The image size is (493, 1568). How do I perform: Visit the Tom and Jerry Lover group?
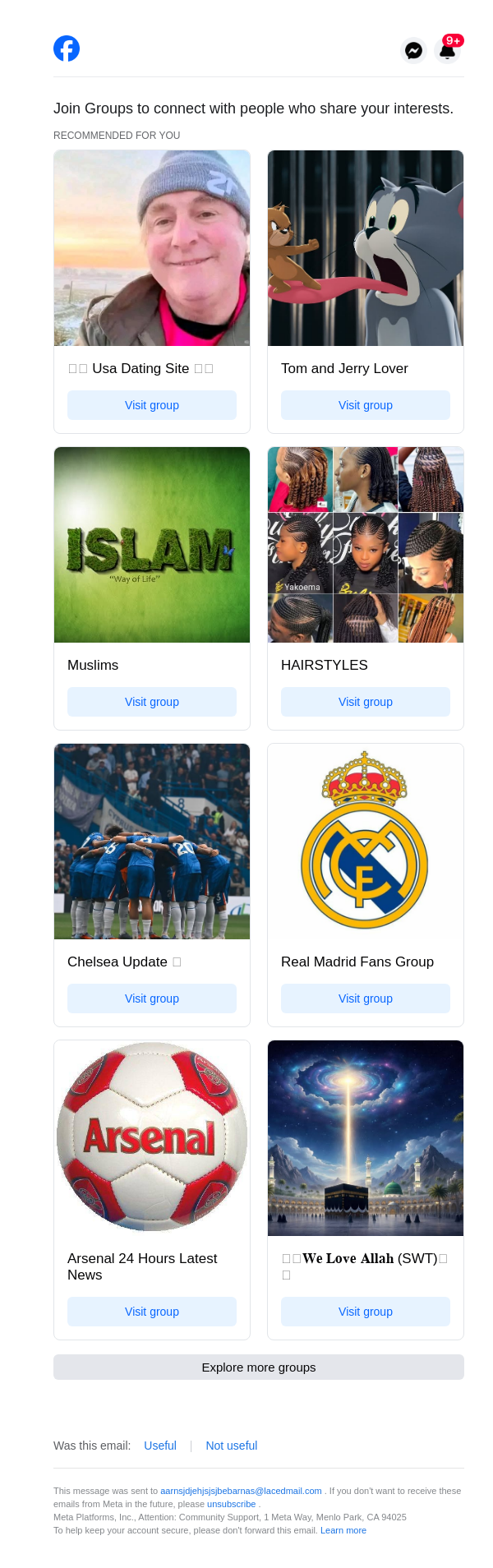pyautogui.click(x=366, y=405)
